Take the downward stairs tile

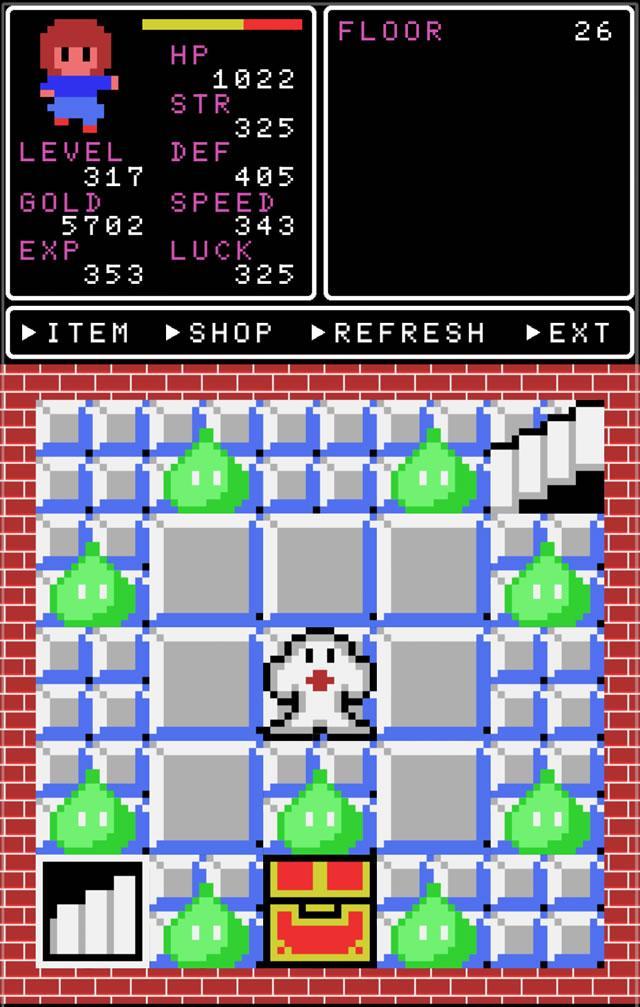pos(547,456)
